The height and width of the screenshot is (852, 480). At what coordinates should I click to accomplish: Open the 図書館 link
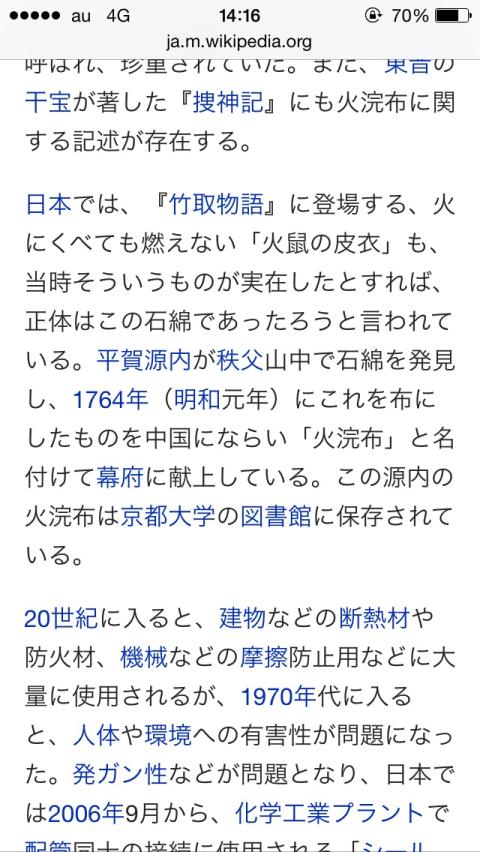coord(276,516)
